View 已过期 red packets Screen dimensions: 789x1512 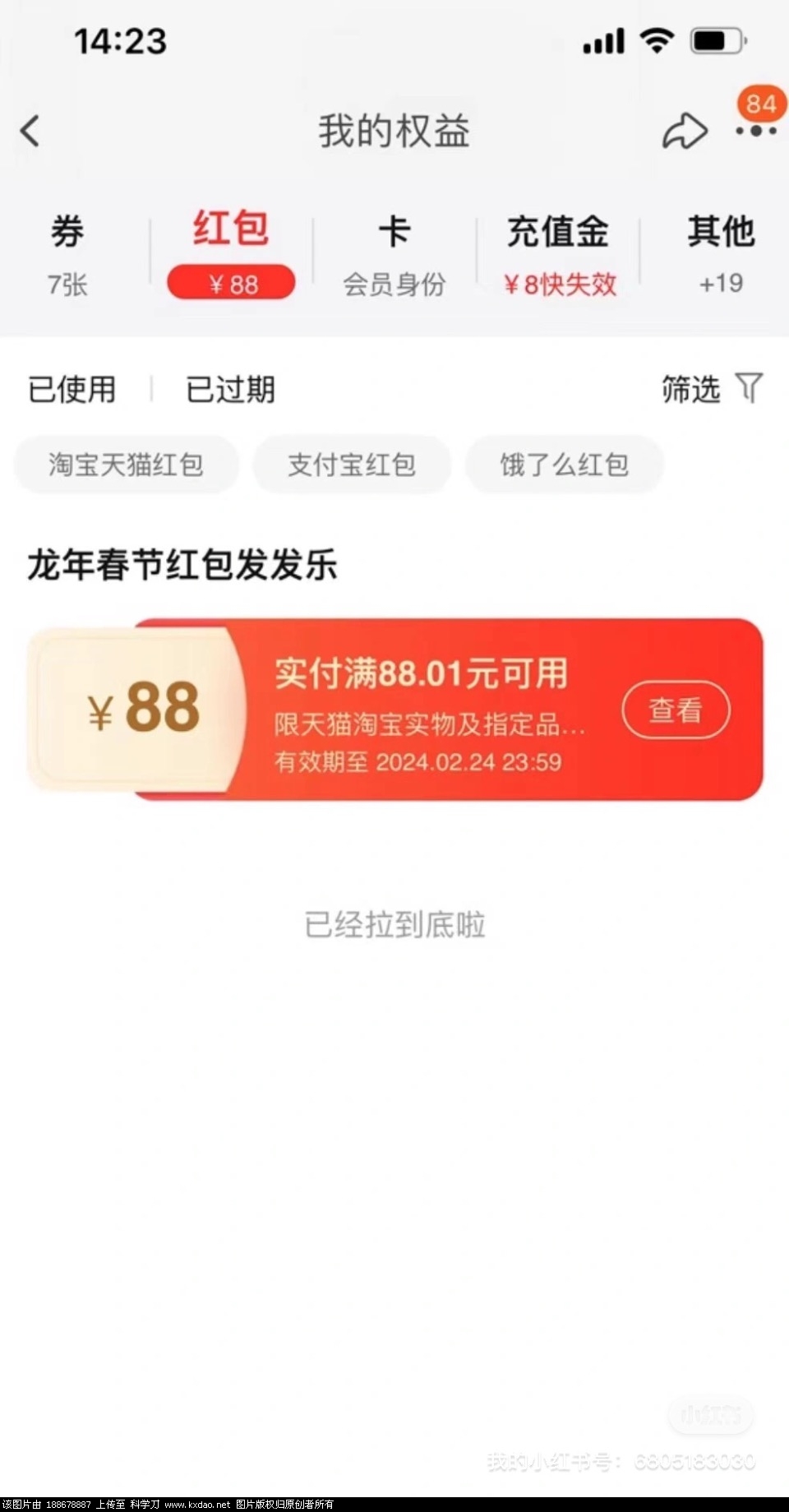231,389
